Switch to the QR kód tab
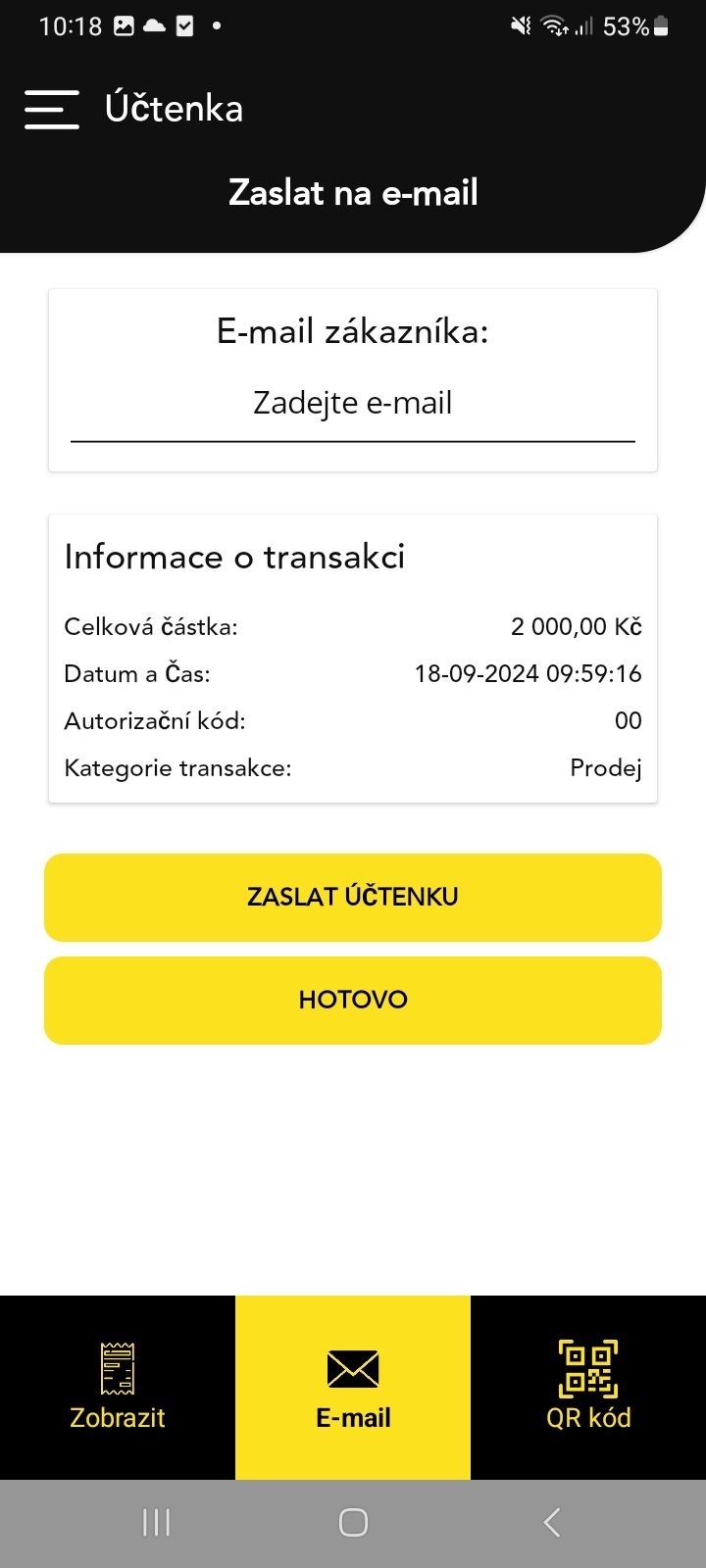Image resolution: width=706 pixels, height=1568 pixels. [x=588, y=1388]
